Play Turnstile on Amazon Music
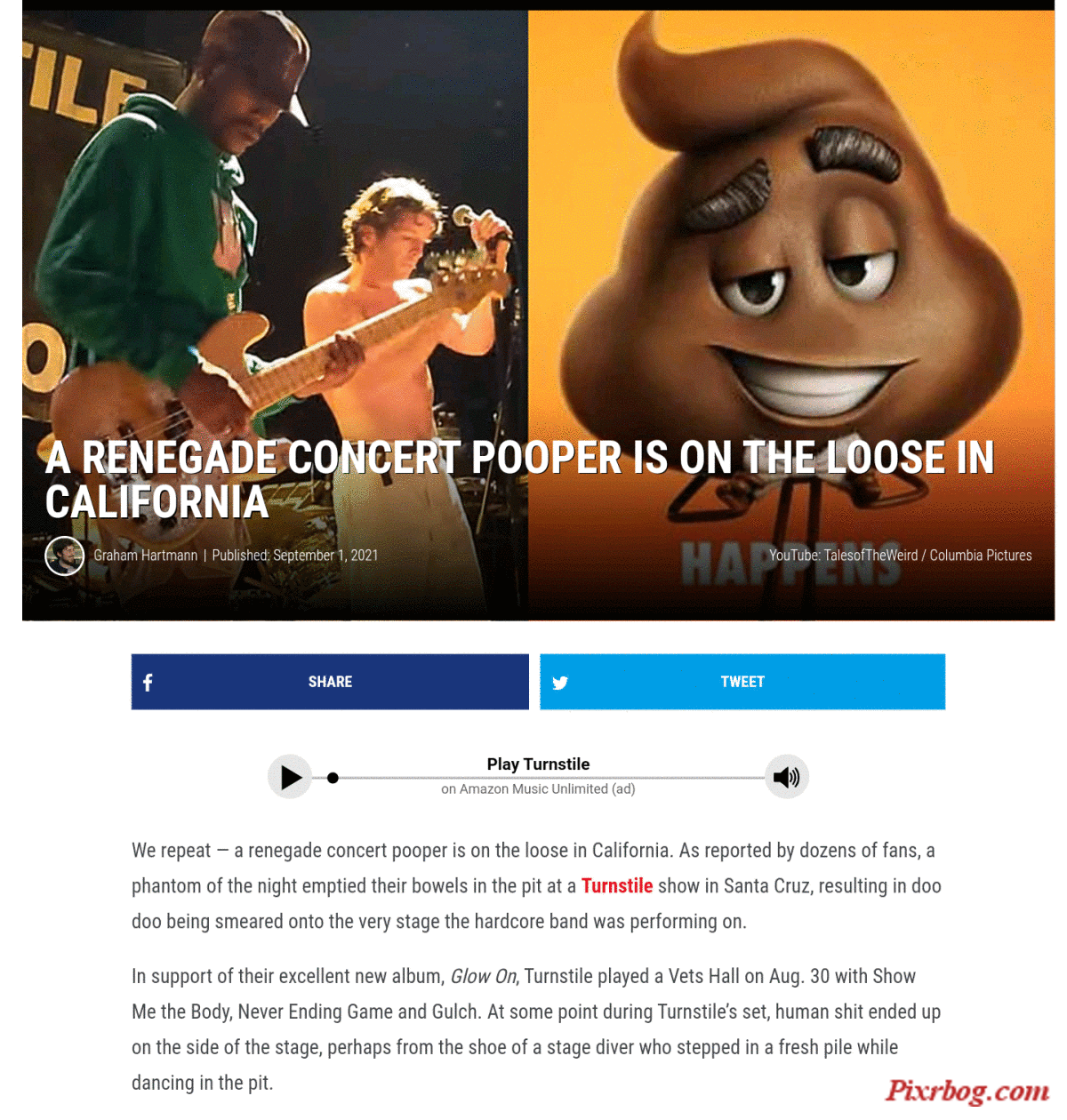 click(x=290, y=778)
